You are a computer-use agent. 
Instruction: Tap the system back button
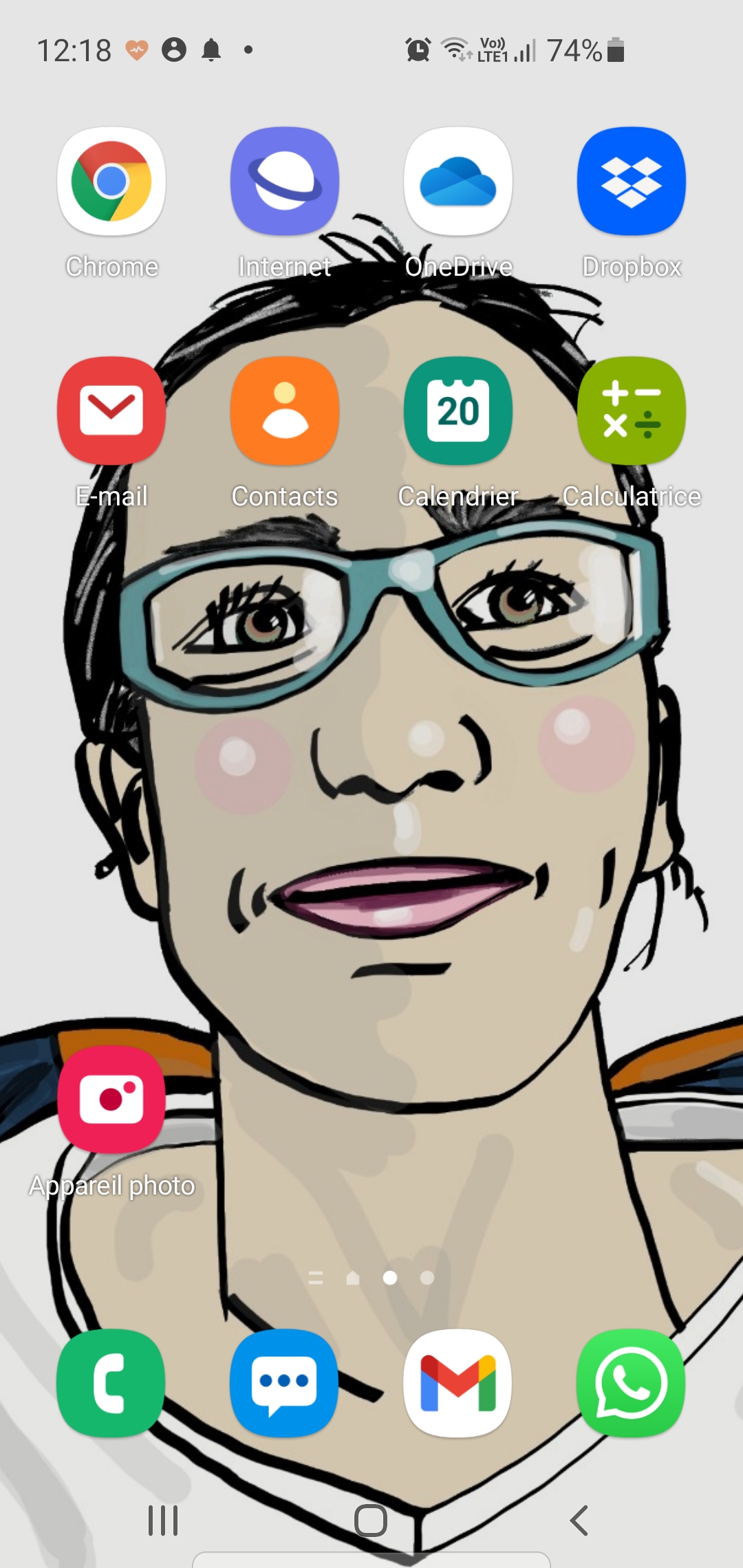tap(579, 1521)
